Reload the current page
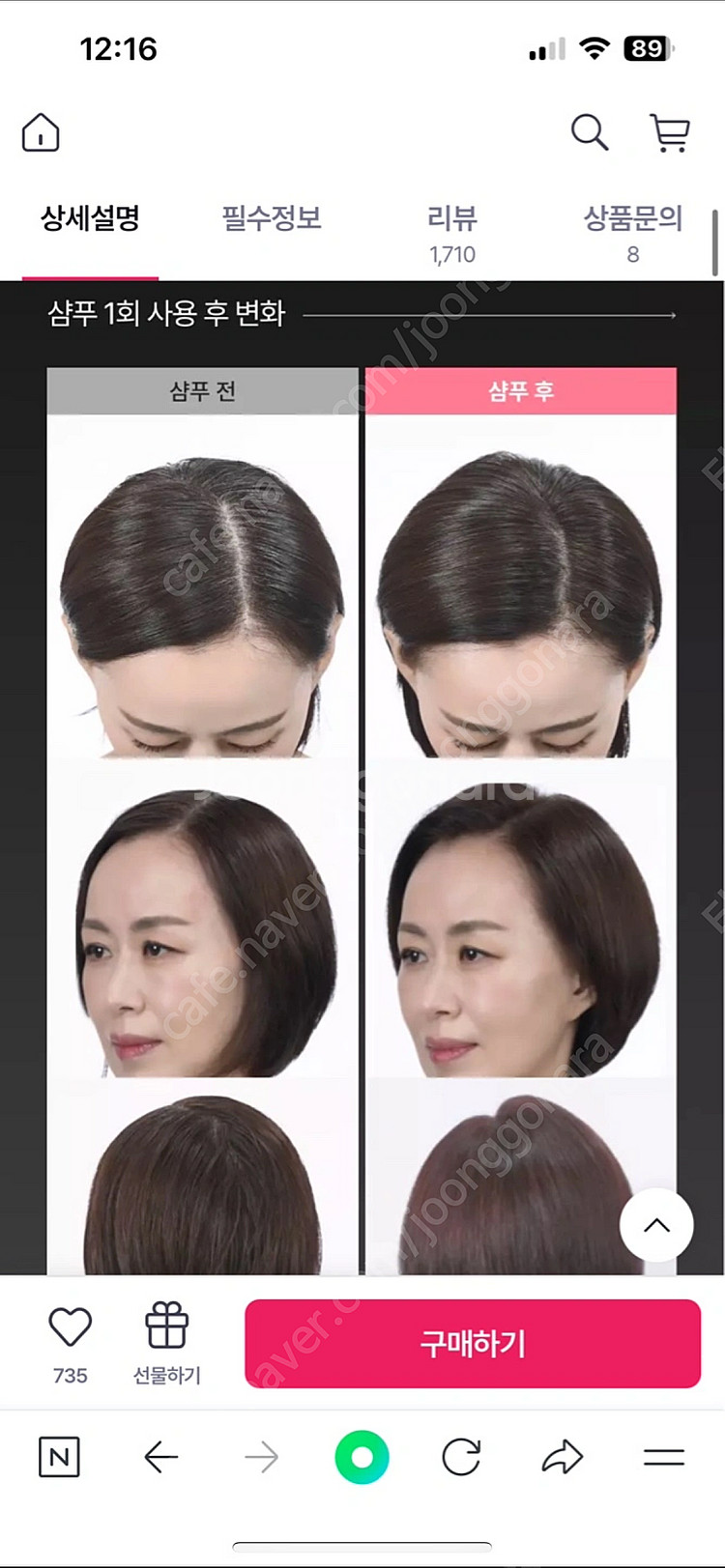This screenshot has height=1568, width=725. [x=461, y=1457]
